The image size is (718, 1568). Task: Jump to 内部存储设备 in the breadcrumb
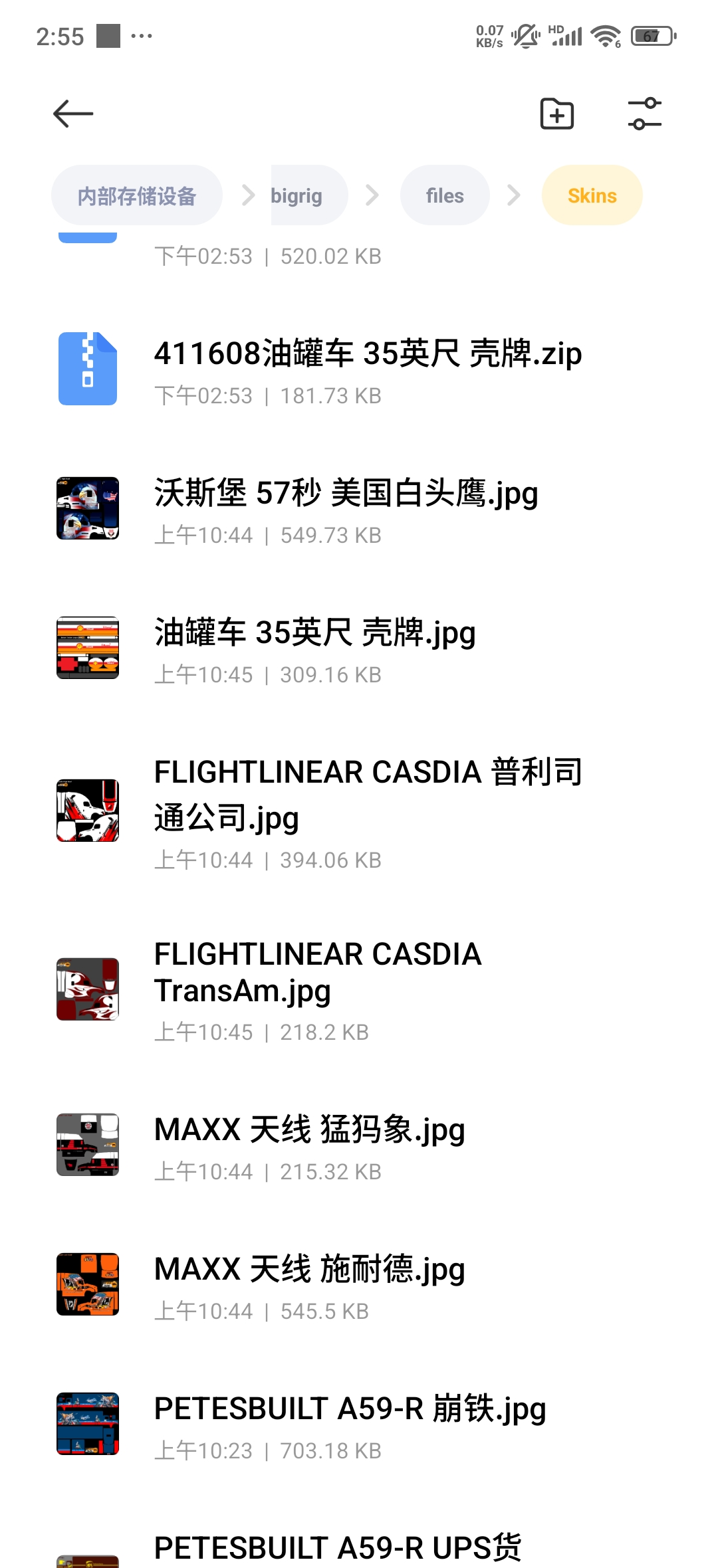coord(137,196)
